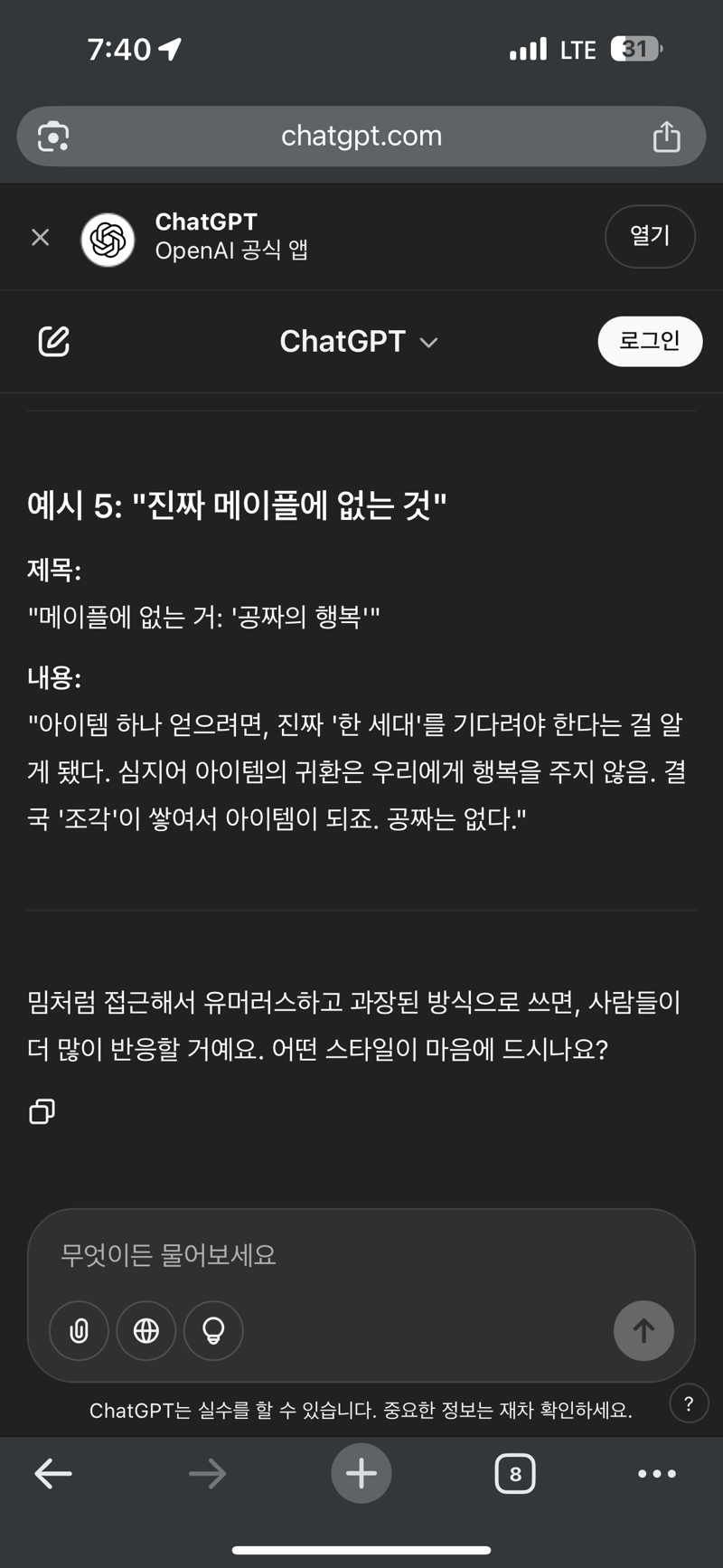This screenshot has height=1568, width=723.
Task: Tap the 로그인 button
Action: click(650, 341)
